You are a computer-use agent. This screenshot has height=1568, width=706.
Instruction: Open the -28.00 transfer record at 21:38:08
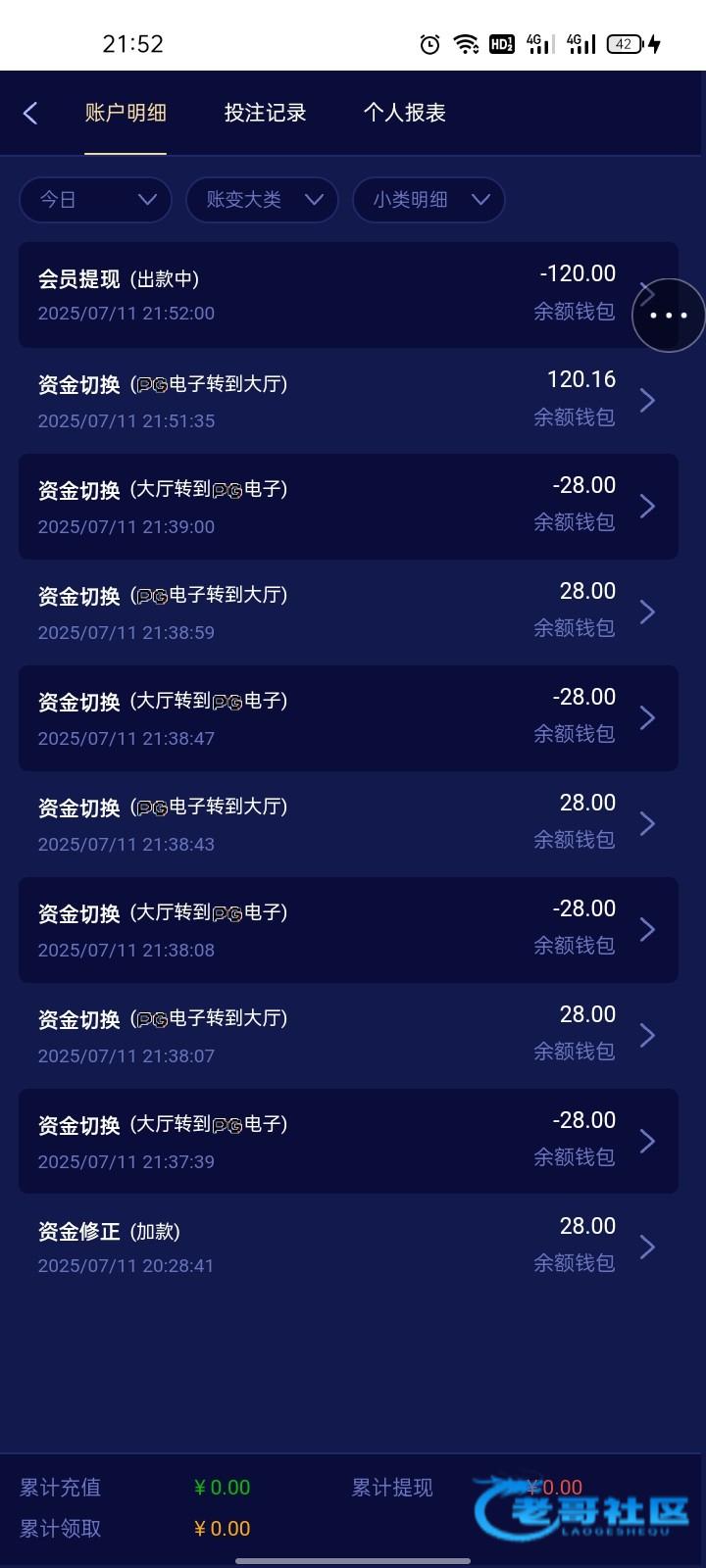coord(348,930)
